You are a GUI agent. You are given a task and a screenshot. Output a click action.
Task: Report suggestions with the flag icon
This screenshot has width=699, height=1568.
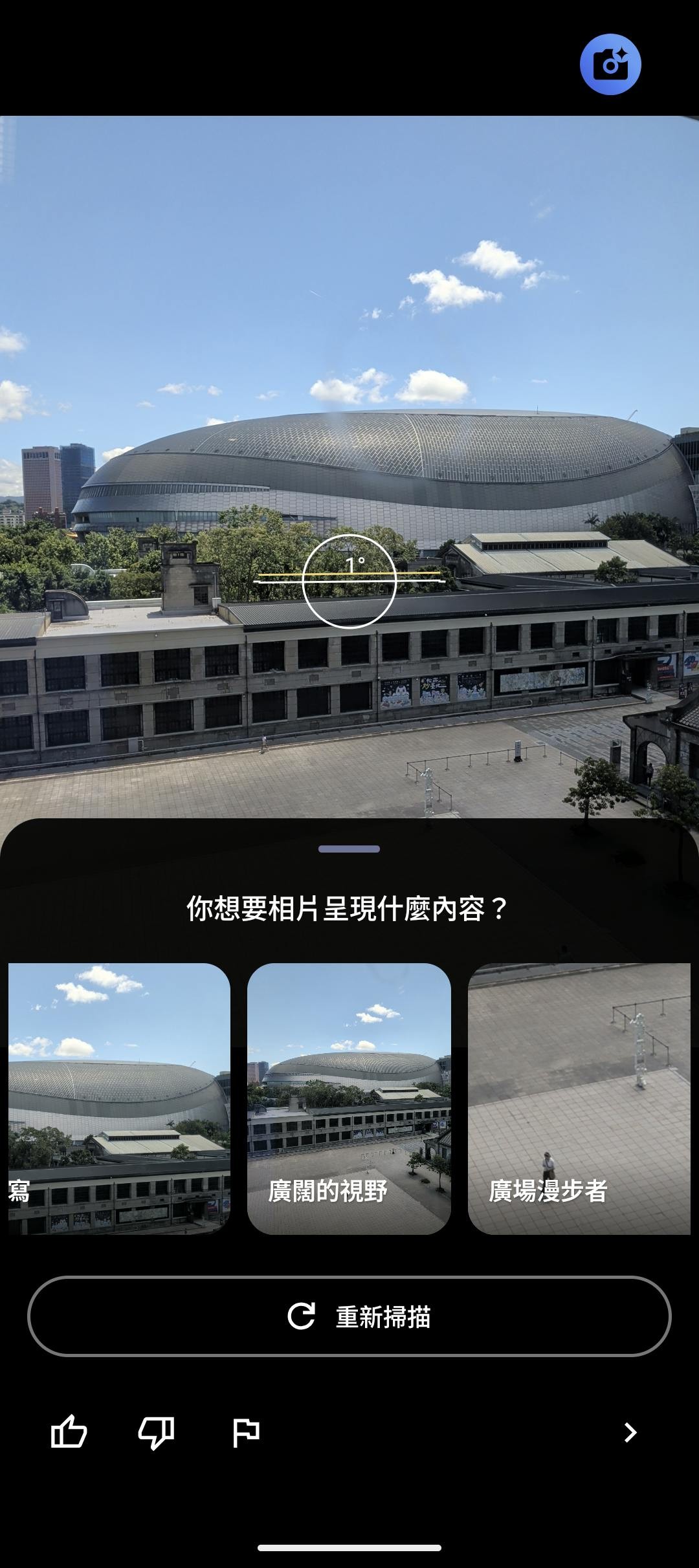coord(245,1432)
